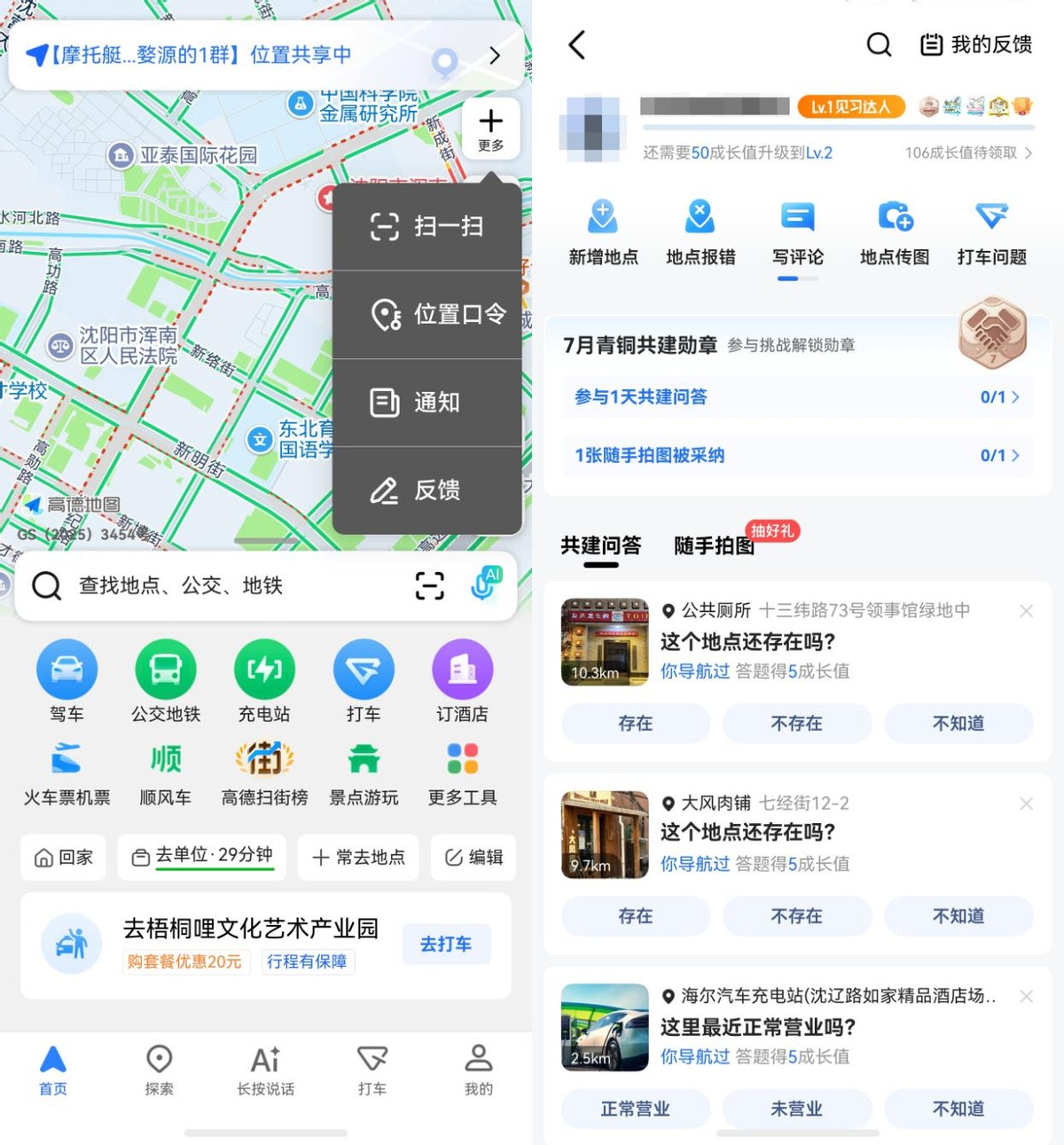The image size is (1064, 1145).
Task: Open the 驾车 shortcut
Action: pos(66,681)
